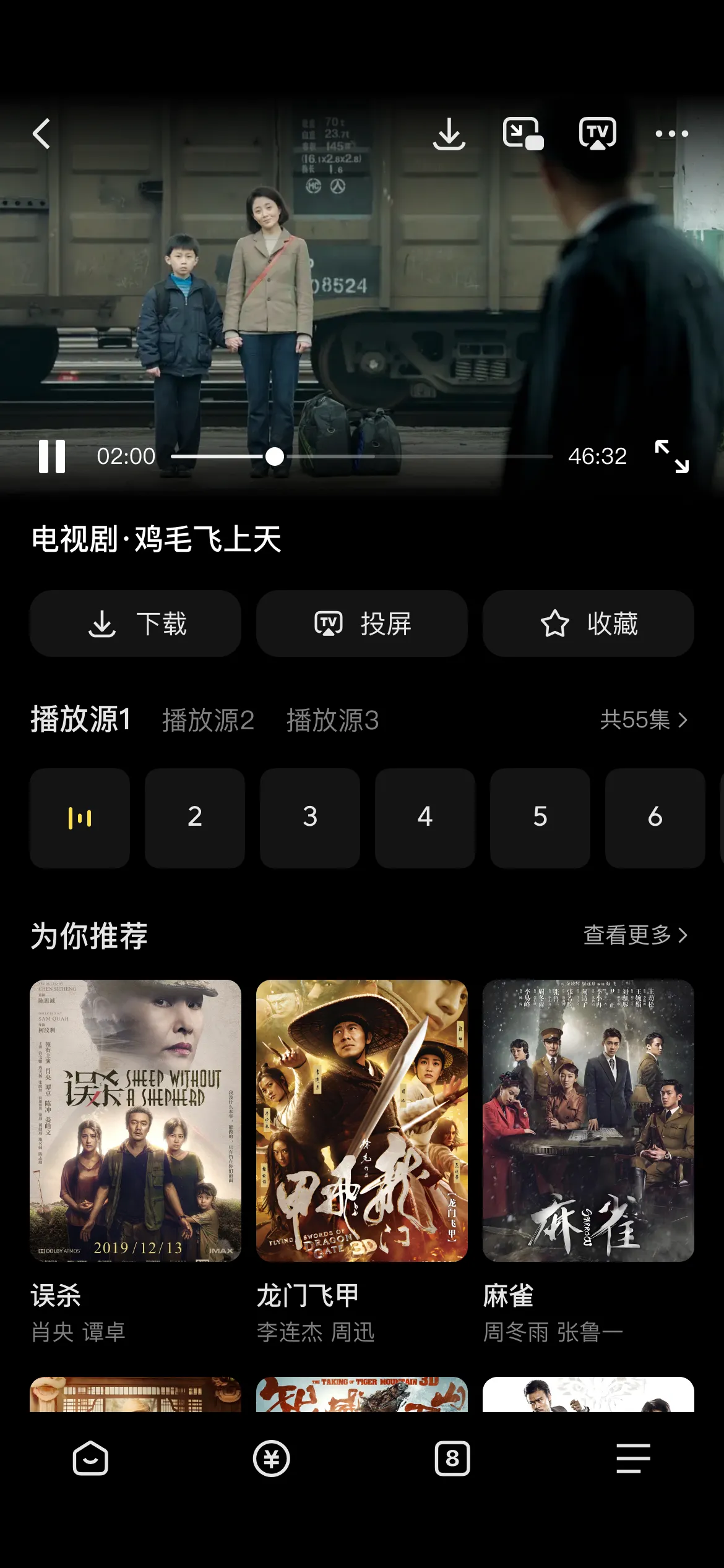This screenshot has width=724, height=1568.
Task: Switch to 播放源2
Action: tap(208, 721)
